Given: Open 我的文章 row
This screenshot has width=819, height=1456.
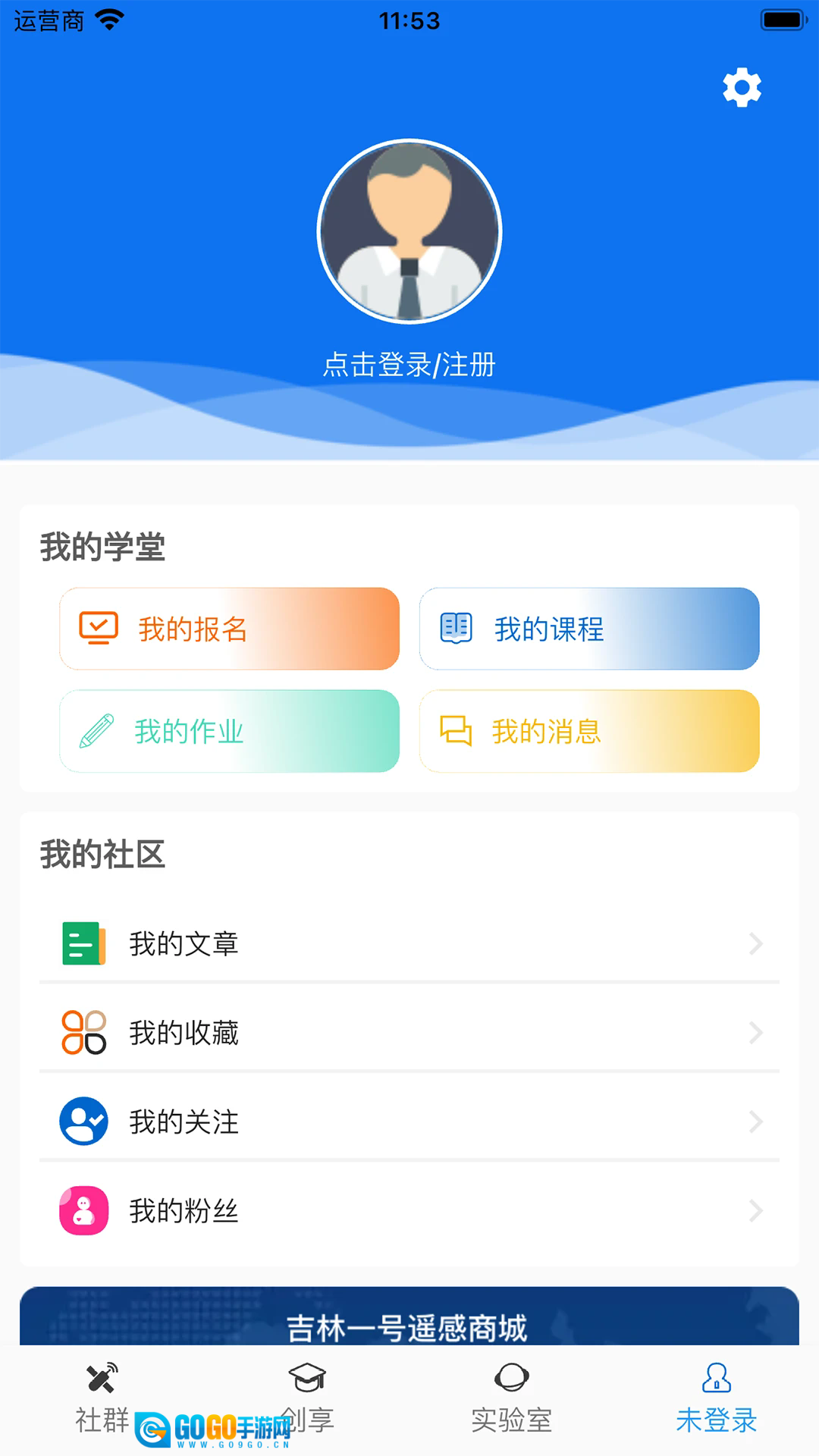Looking at the screenshot, I should coord(409,943).
